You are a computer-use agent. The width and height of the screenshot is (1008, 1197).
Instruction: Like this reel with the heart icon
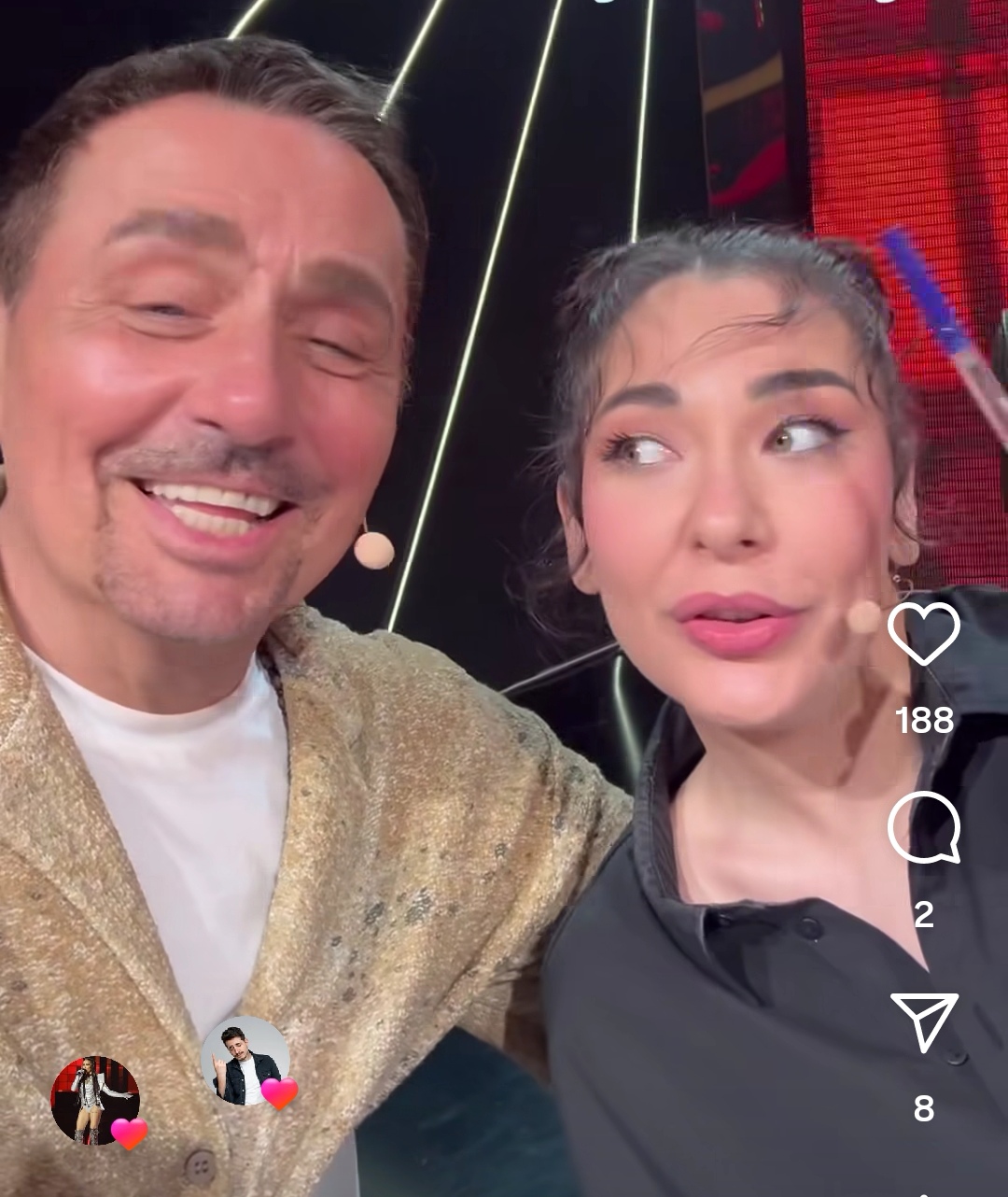click(x=923, y=634)
